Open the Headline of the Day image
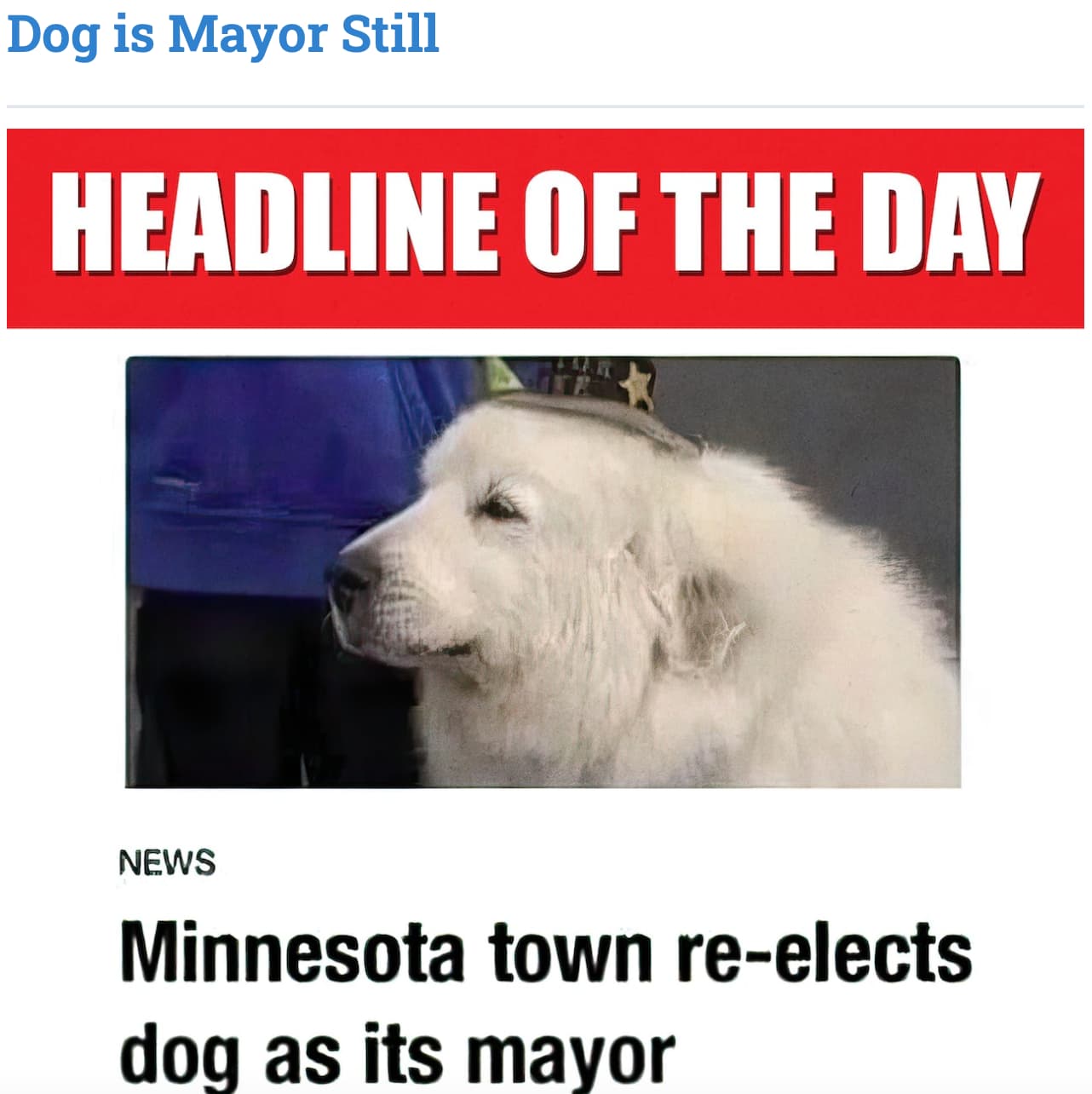 click(545, 596)
